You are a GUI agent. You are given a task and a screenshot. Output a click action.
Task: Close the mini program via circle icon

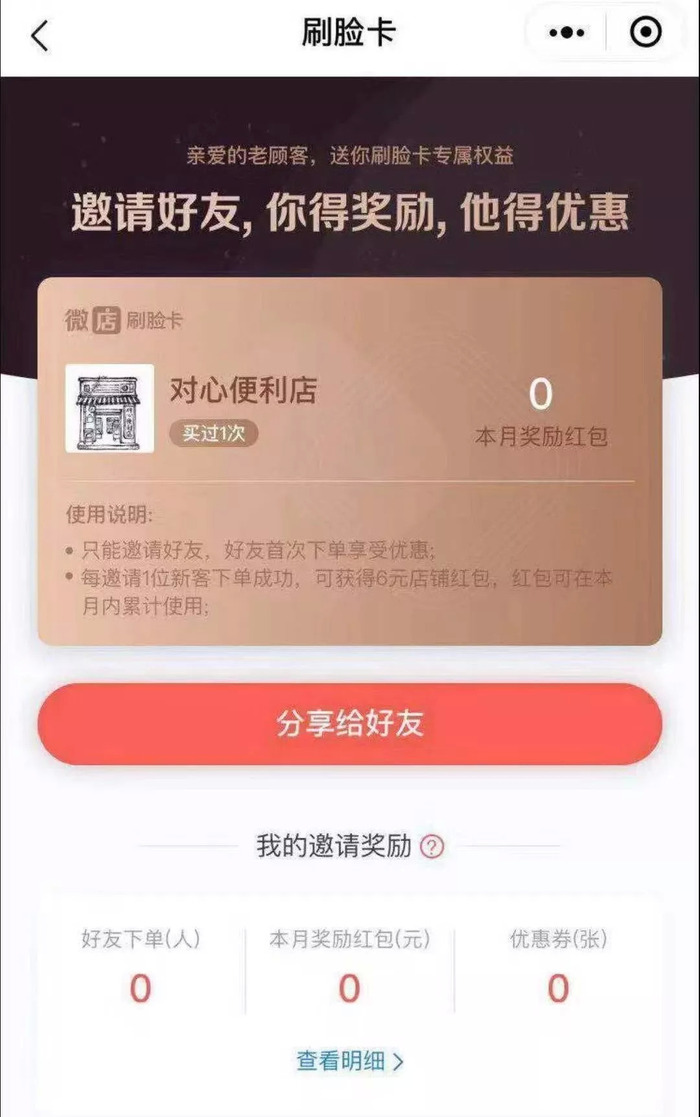646,33
